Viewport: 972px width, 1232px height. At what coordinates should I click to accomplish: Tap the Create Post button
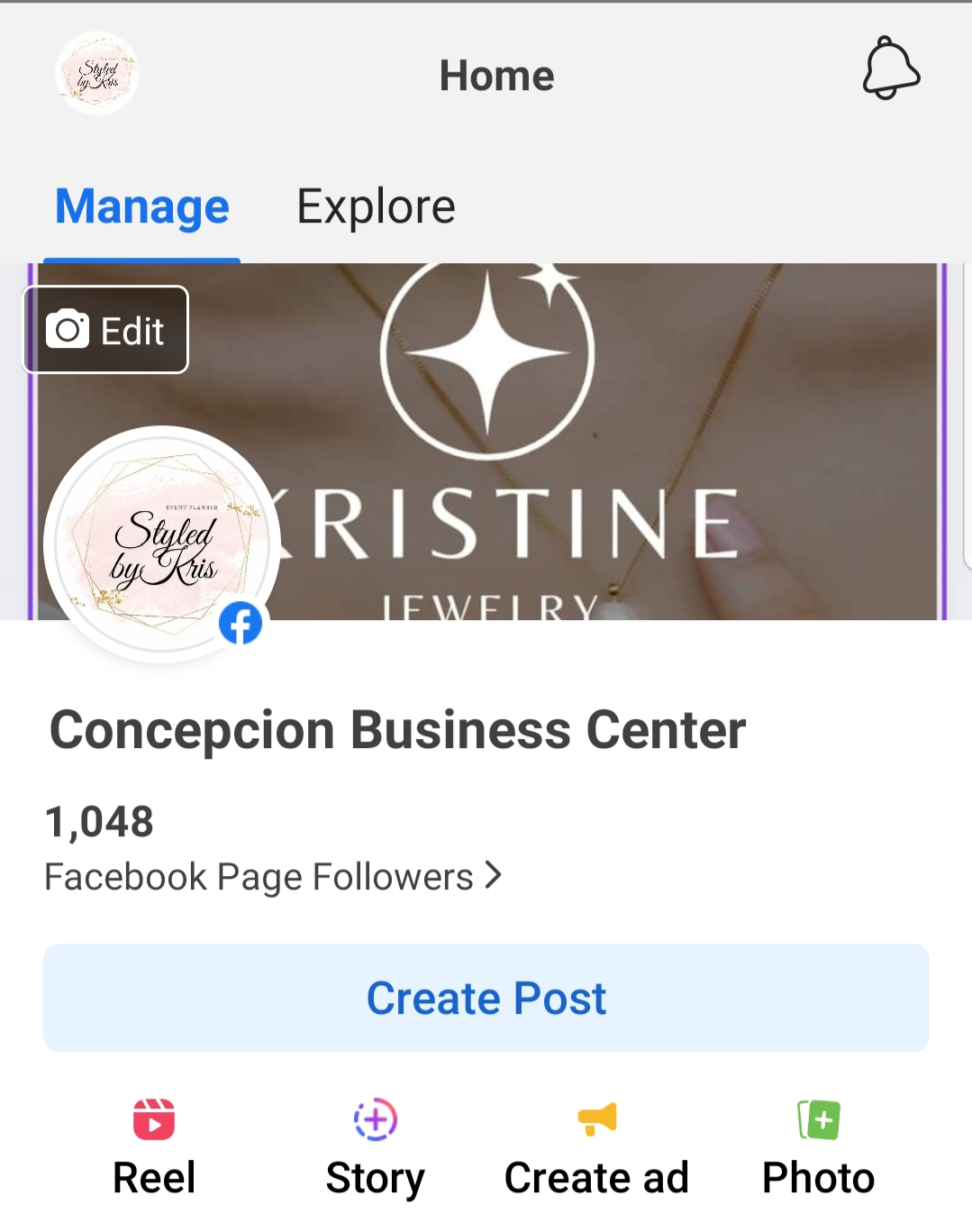(x=486, y=998)
